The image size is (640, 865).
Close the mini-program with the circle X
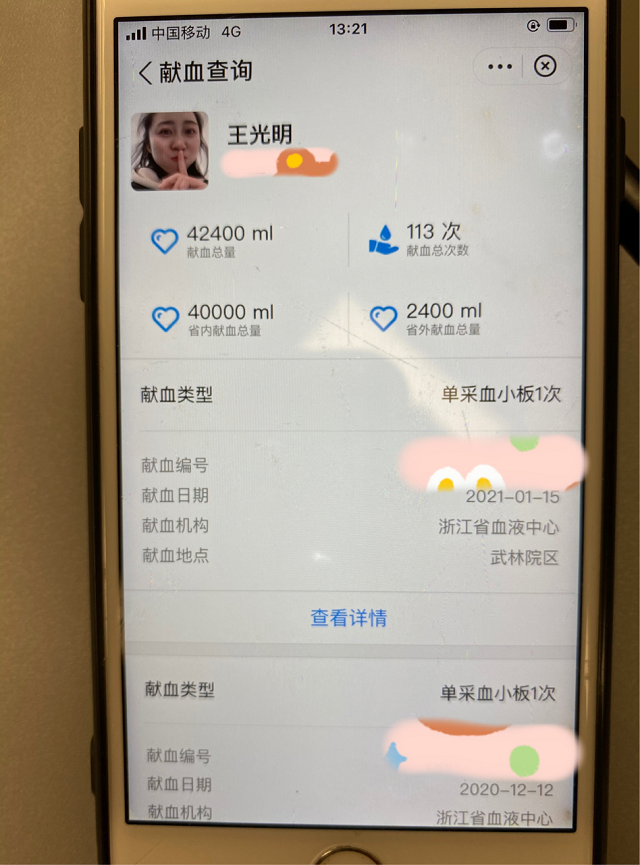point(545,67)
